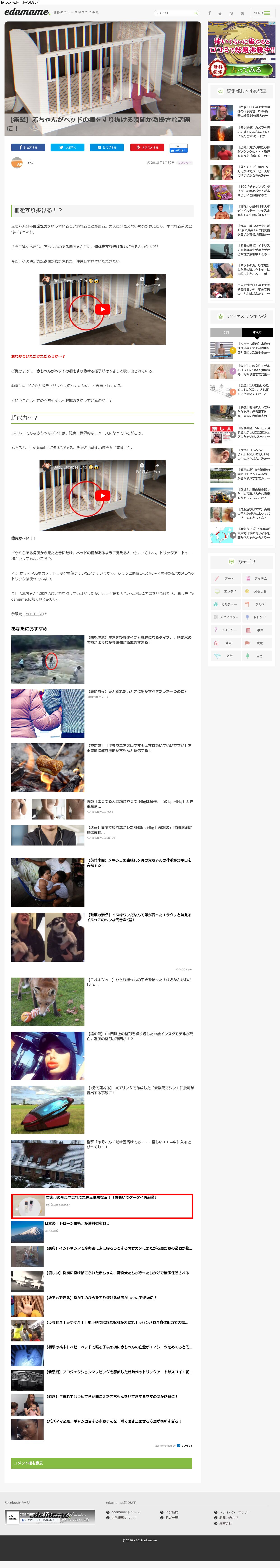Tweet article with つぶやく button

(68, 147)
